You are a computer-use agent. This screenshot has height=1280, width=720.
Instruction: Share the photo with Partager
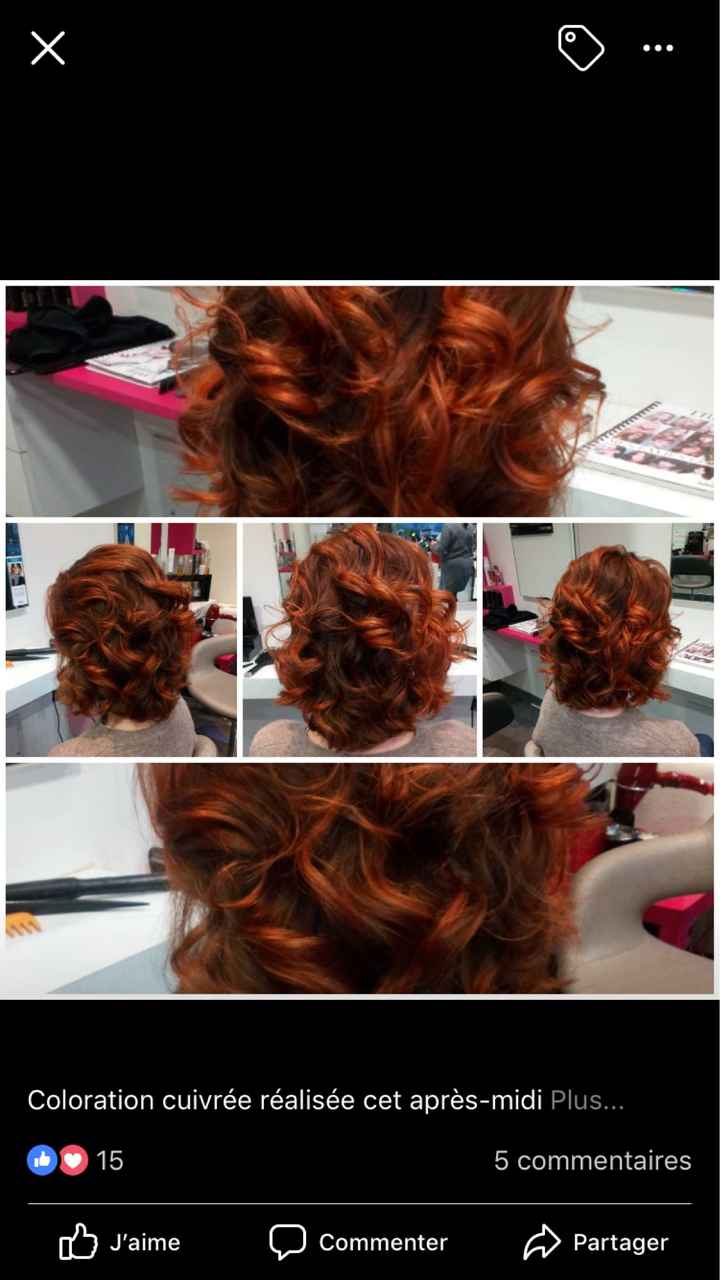pyautogui.click(x=596, y=1242)
